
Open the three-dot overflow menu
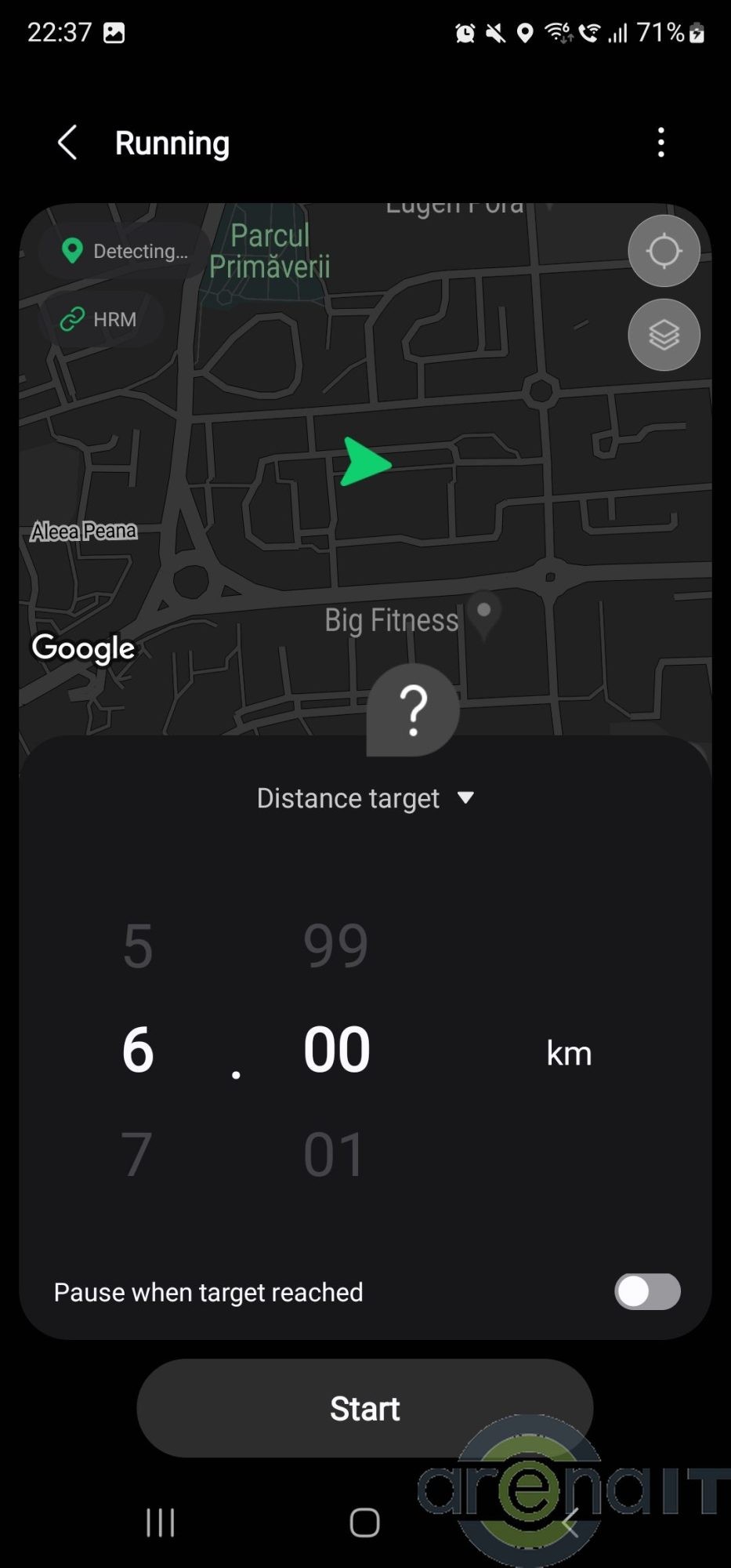coord(661,143)
